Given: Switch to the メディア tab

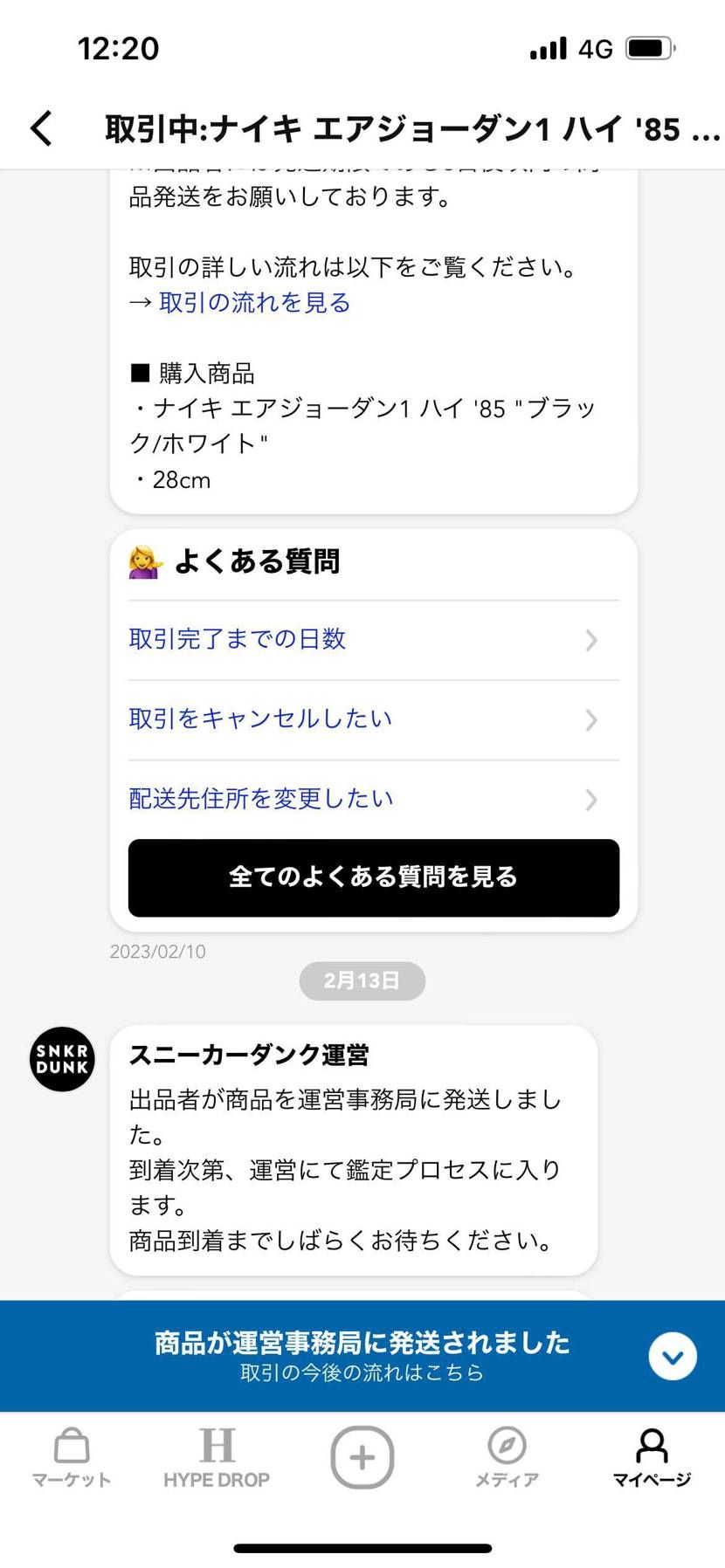Looking at the screenshot, I should click(x=507, y=1457).
